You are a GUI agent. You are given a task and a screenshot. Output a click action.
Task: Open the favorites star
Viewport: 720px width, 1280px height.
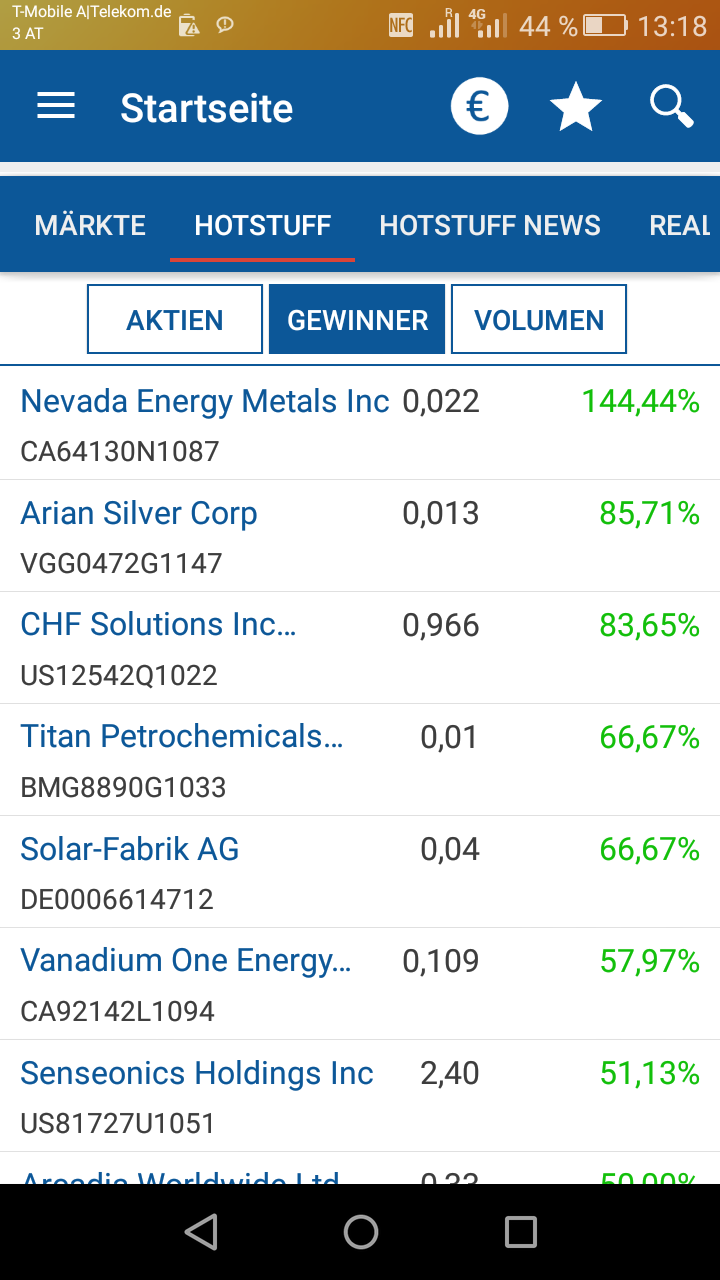click(576, 107)
